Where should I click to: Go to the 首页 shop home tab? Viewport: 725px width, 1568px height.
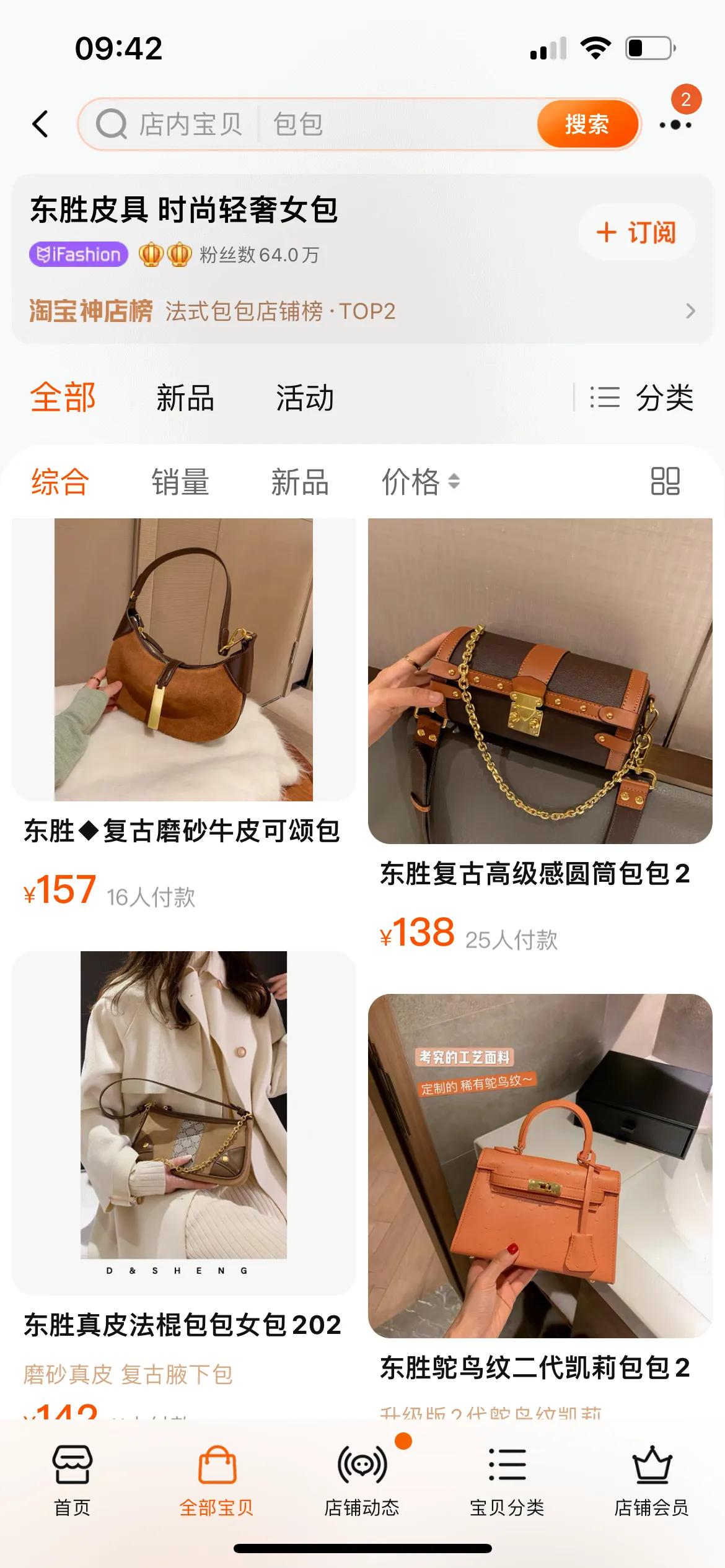[x=72, y=1481]
